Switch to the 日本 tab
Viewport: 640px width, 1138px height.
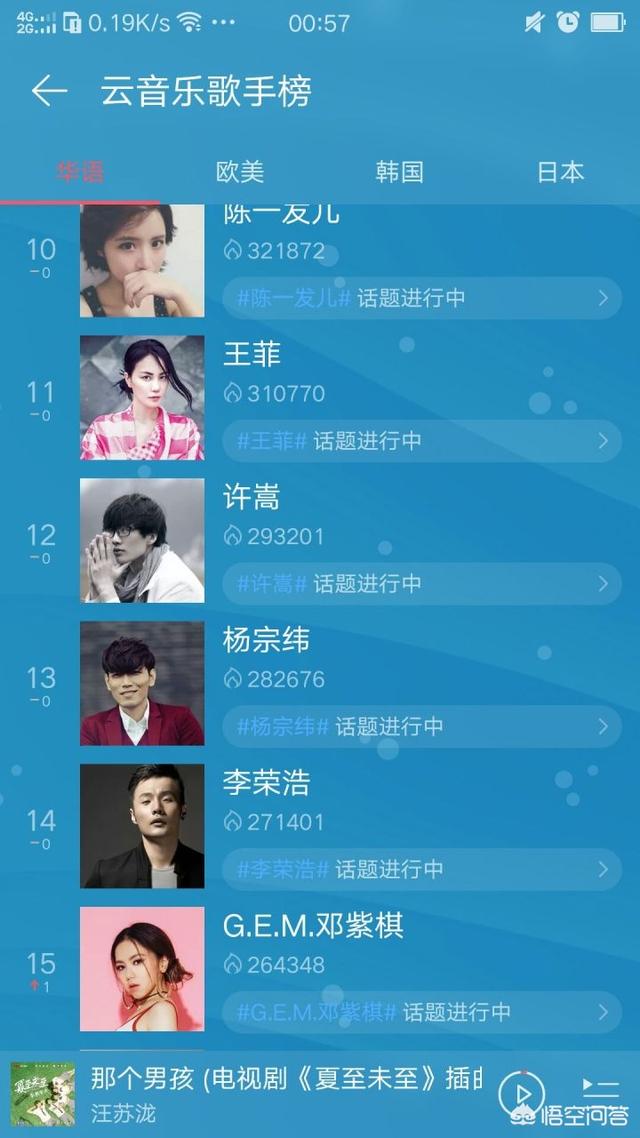click(x=560, y=172)
